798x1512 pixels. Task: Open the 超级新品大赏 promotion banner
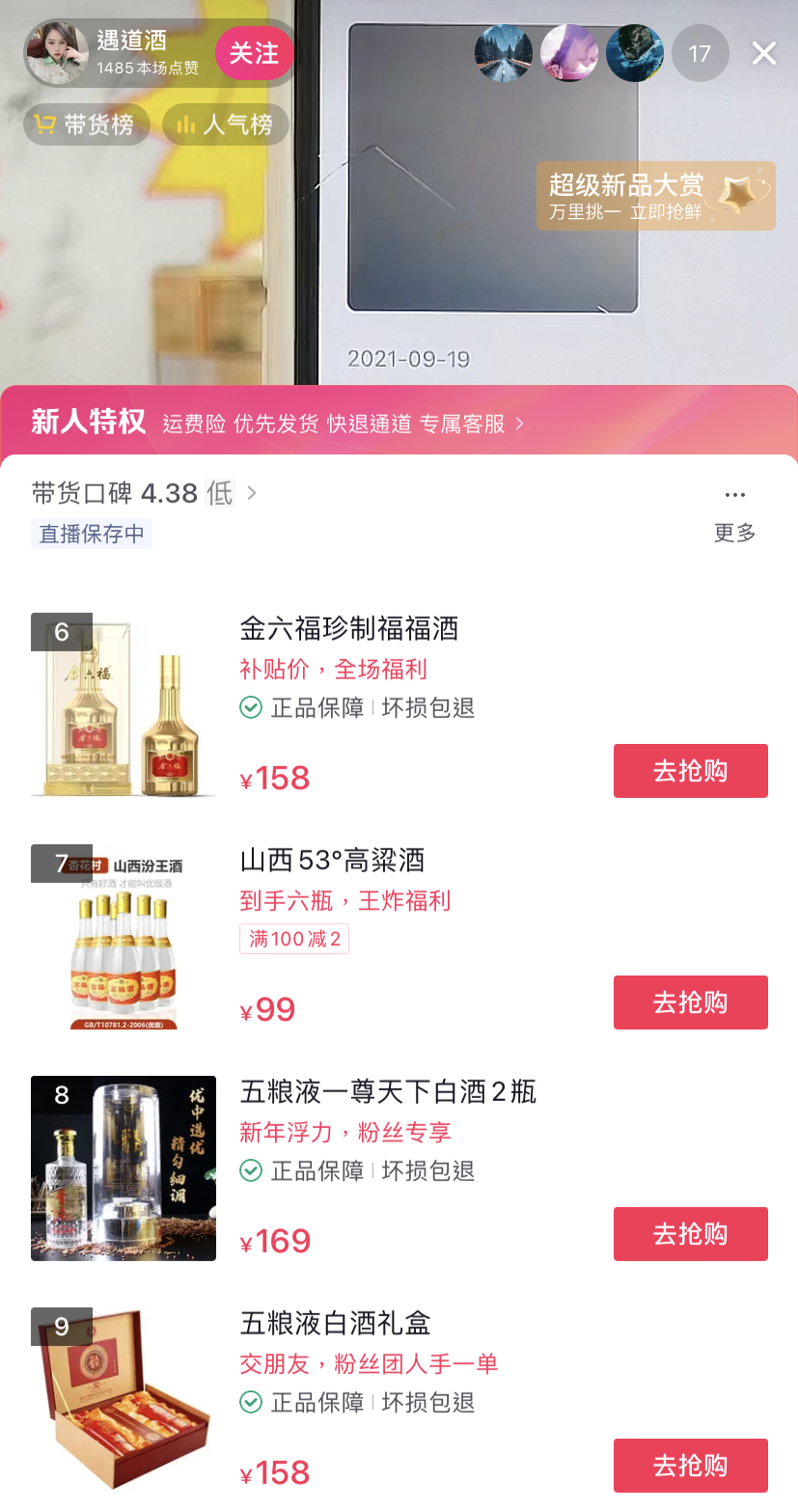point(655,196)
